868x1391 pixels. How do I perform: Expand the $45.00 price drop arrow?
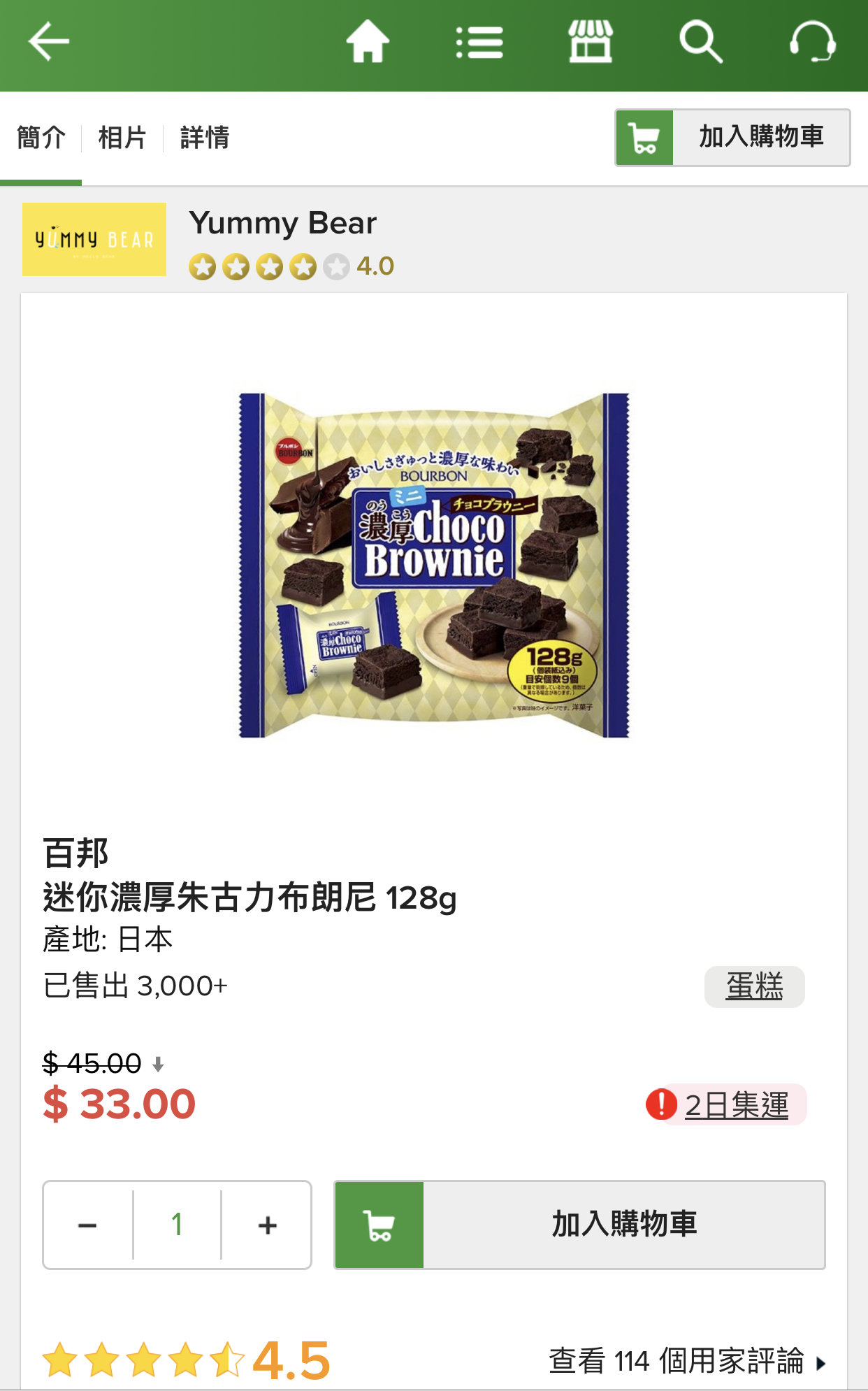[158, 1065]
